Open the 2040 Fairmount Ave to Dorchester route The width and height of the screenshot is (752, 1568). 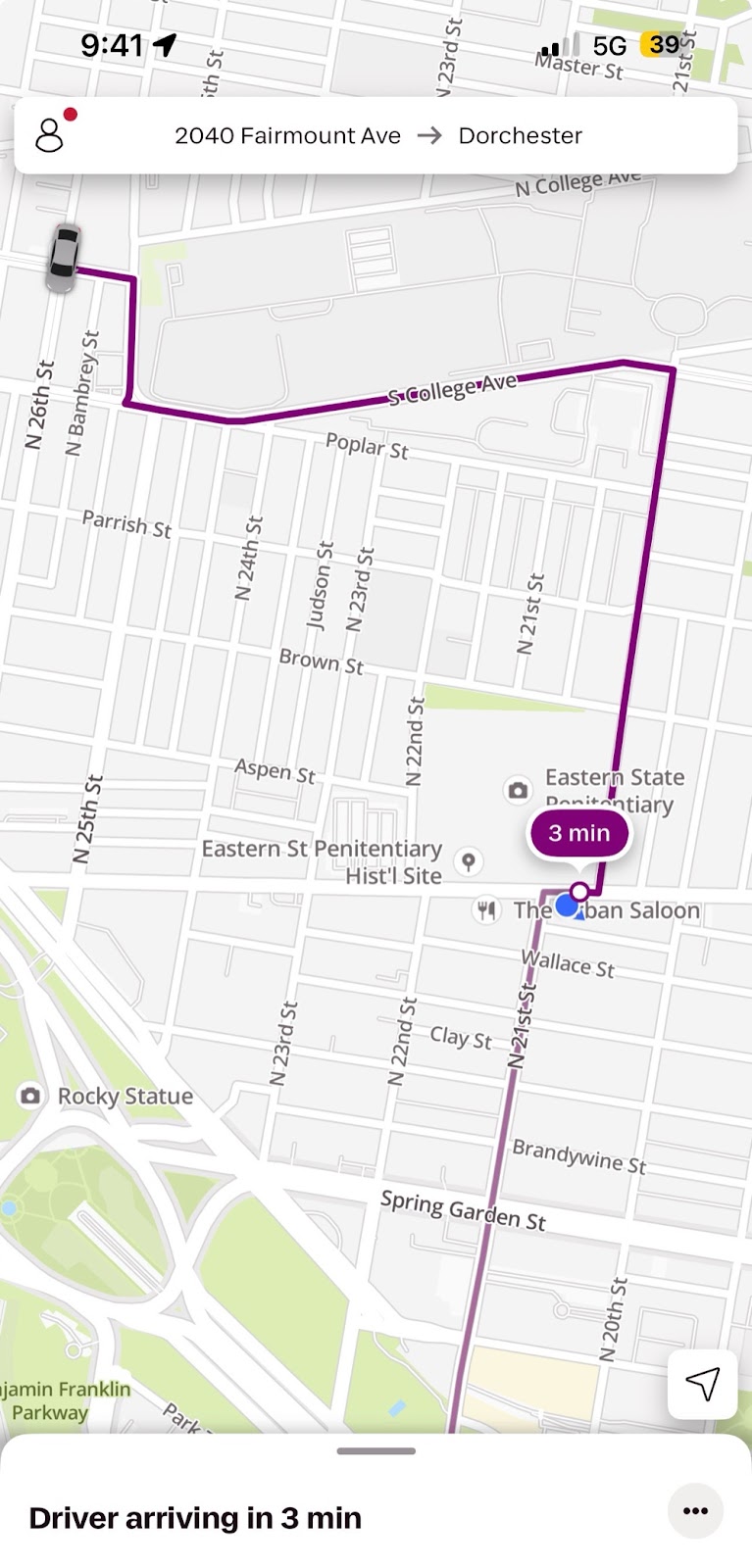tap(378, 135)
